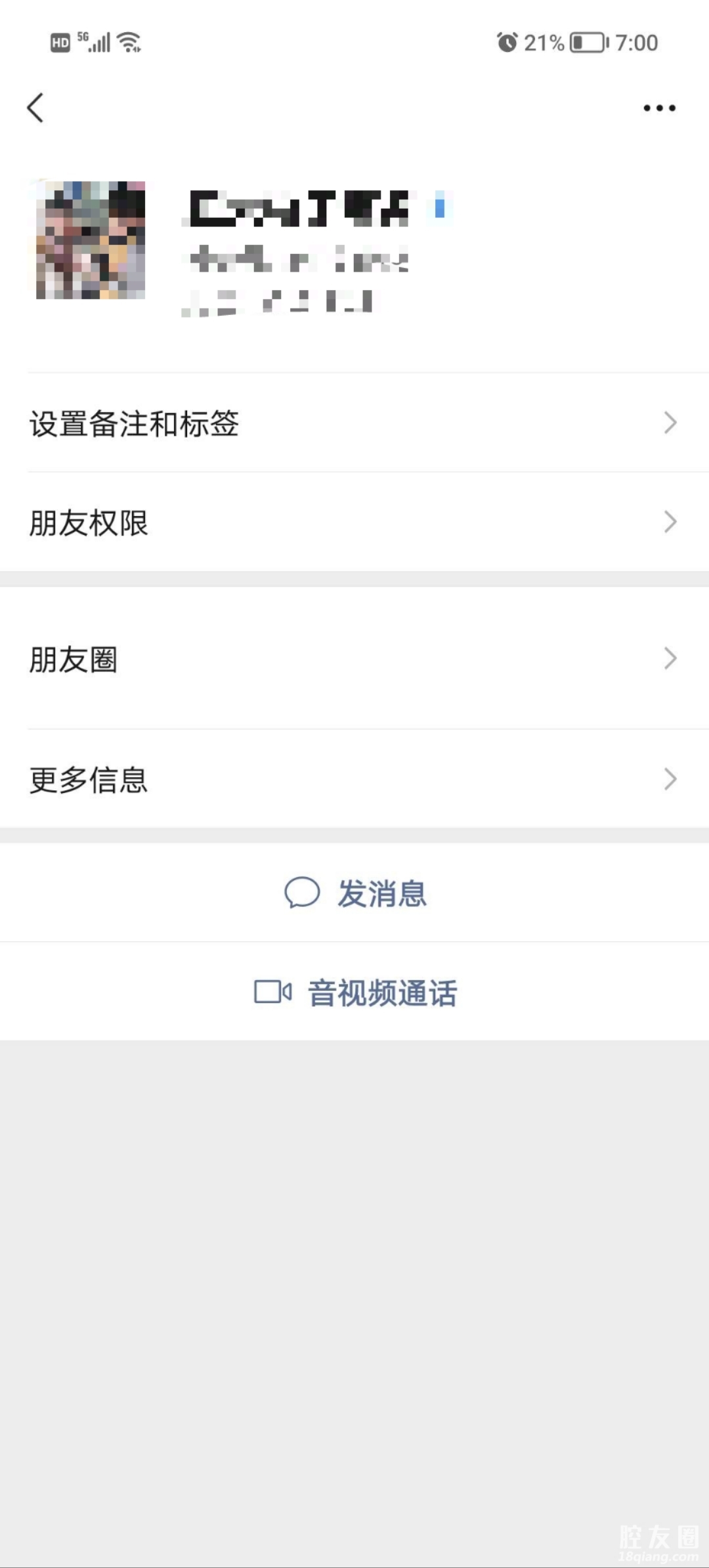The height and width of the screenshot is (1568, 709).
Task: Go back using the top-left arrow
Action: (35, 108)
